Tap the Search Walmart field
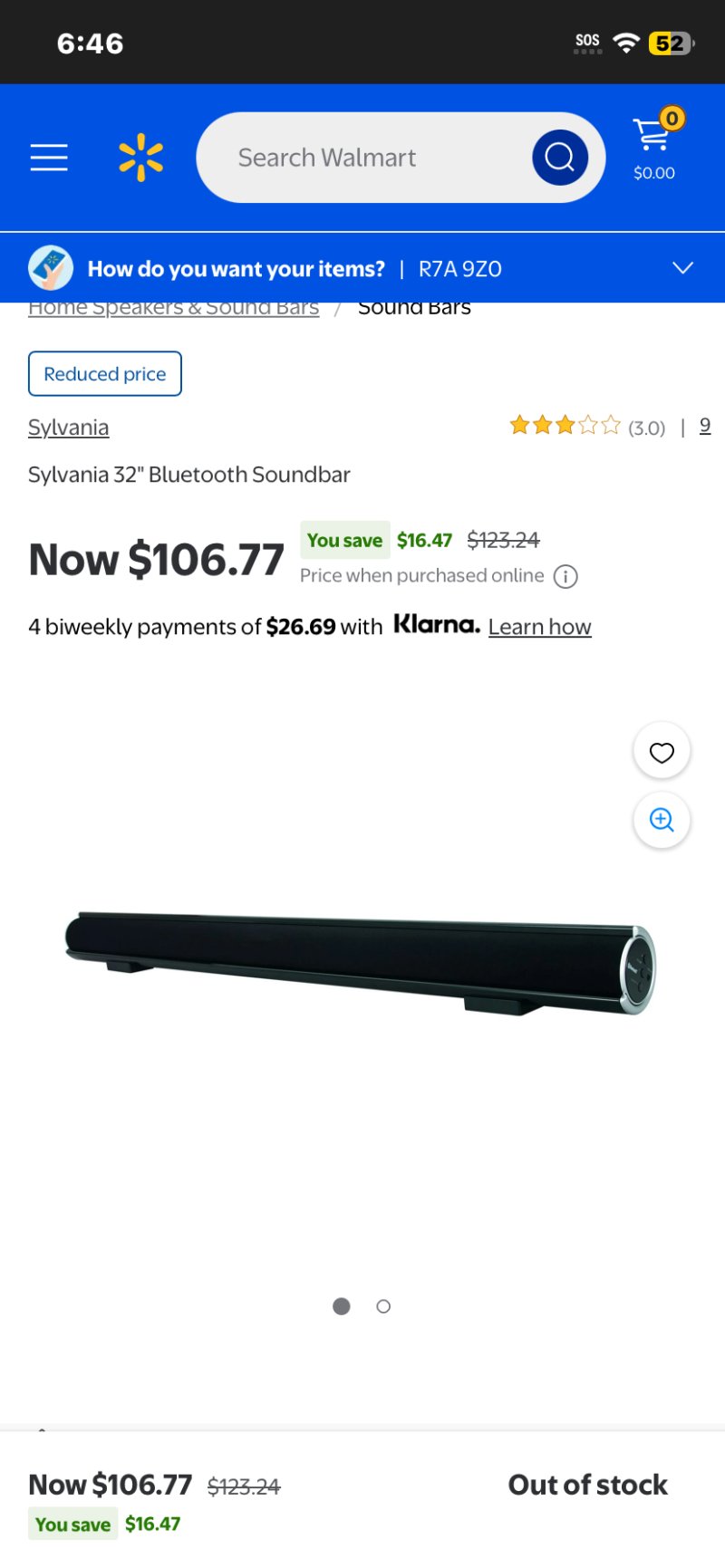 point(362,158)
